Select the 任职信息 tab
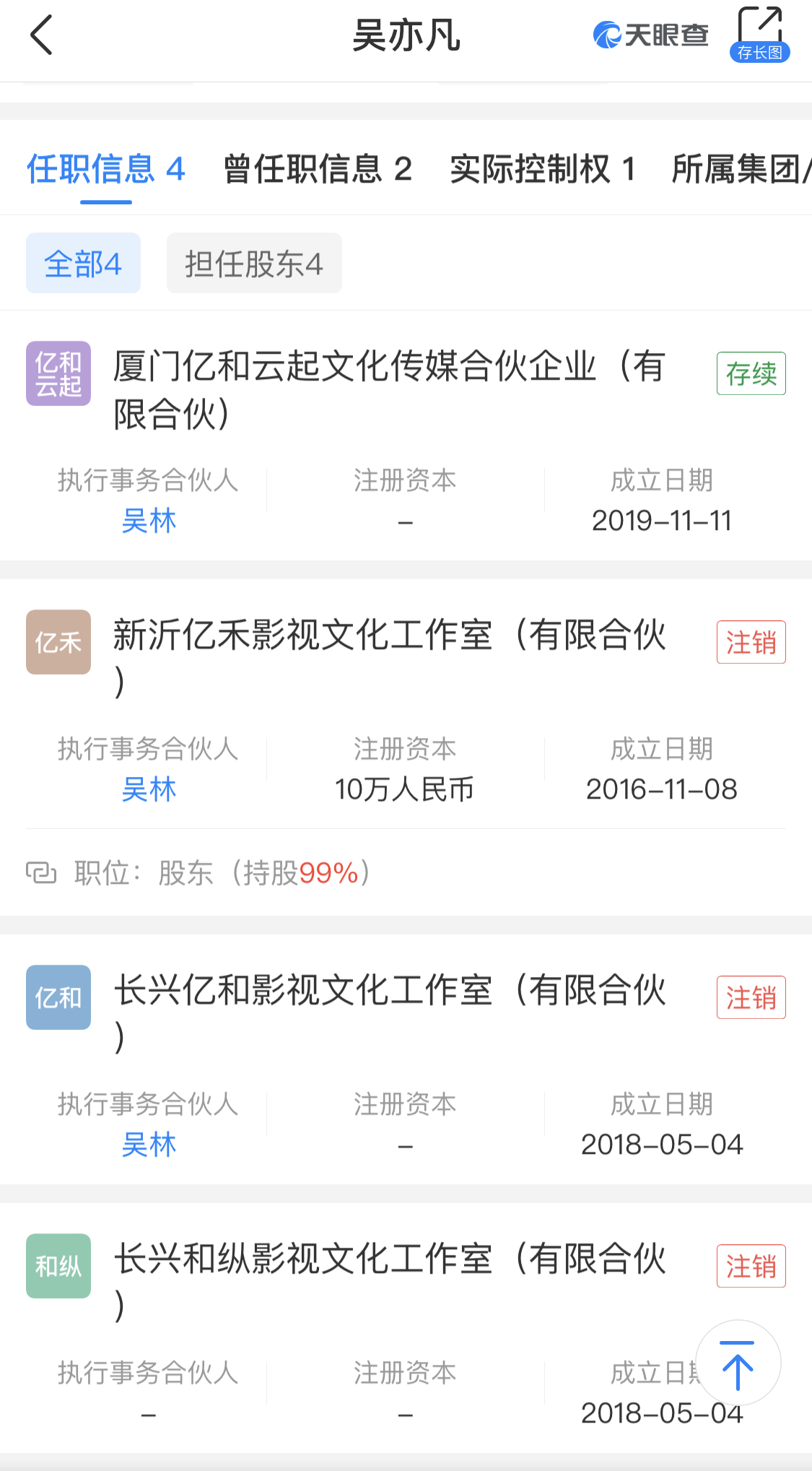This screenshot has width=812, height=1471. (105, 169)
